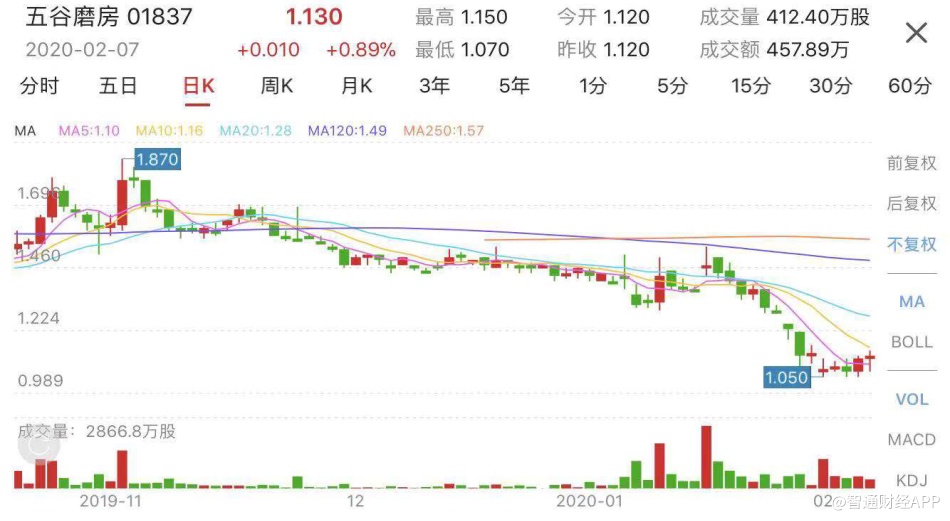Switch to the 5分 interval
Viewport: 950px width, 521px height.
click(672, 86)
